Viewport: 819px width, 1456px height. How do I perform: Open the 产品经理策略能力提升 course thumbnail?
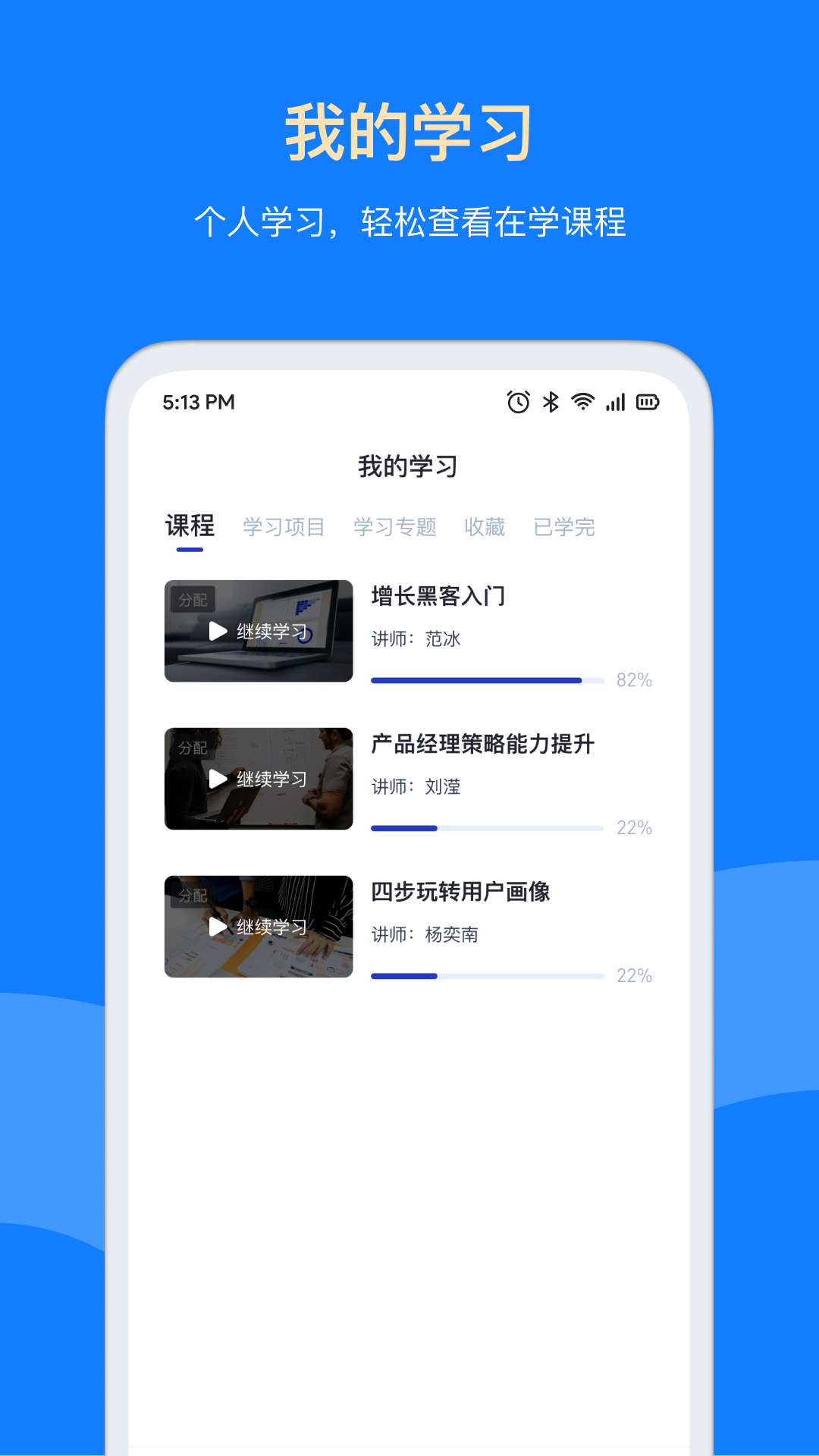258,778
